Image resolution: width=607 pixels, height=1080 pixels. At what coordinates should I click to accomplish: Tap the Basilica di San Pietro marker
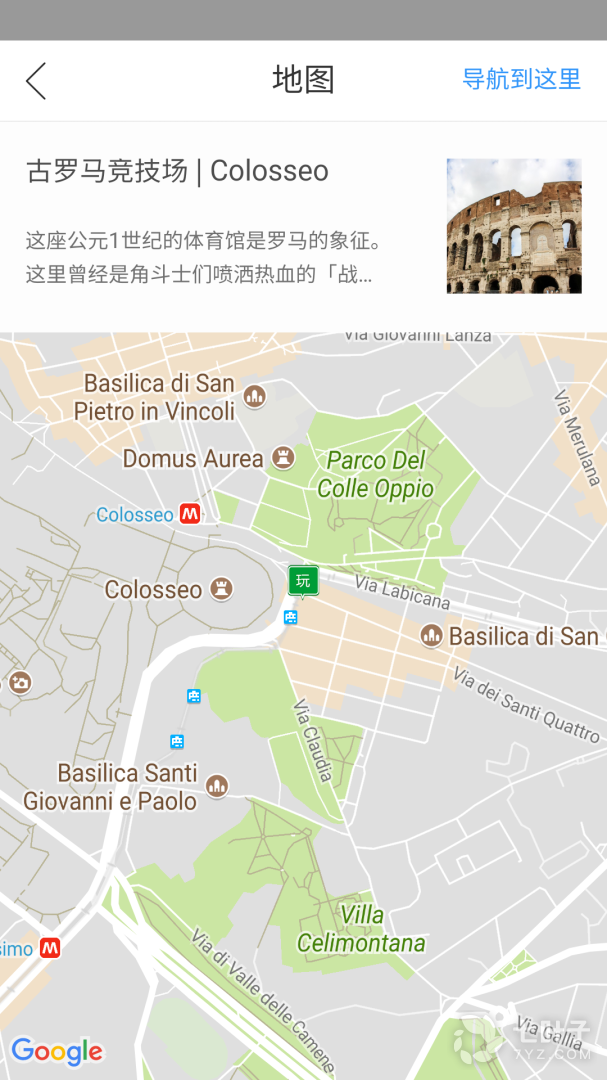255,397
